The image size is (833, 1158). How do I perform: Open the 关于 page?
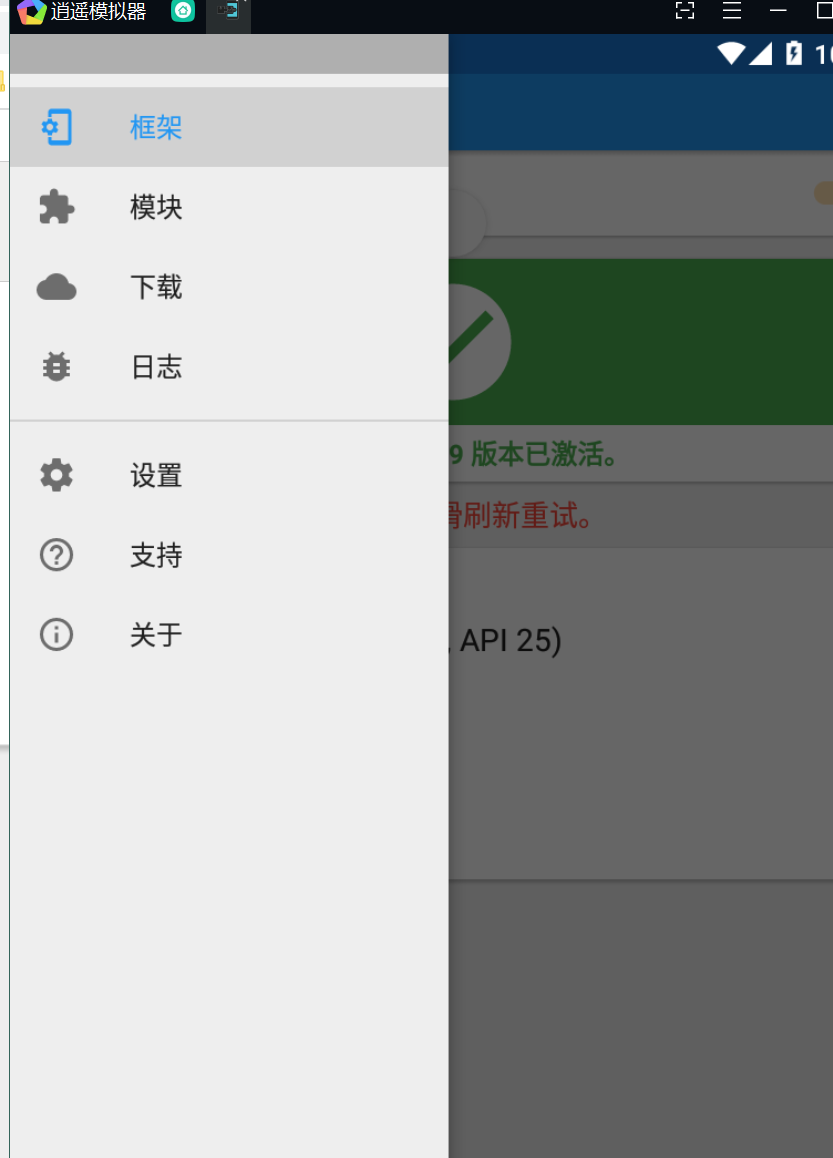[x=156, y=635]
